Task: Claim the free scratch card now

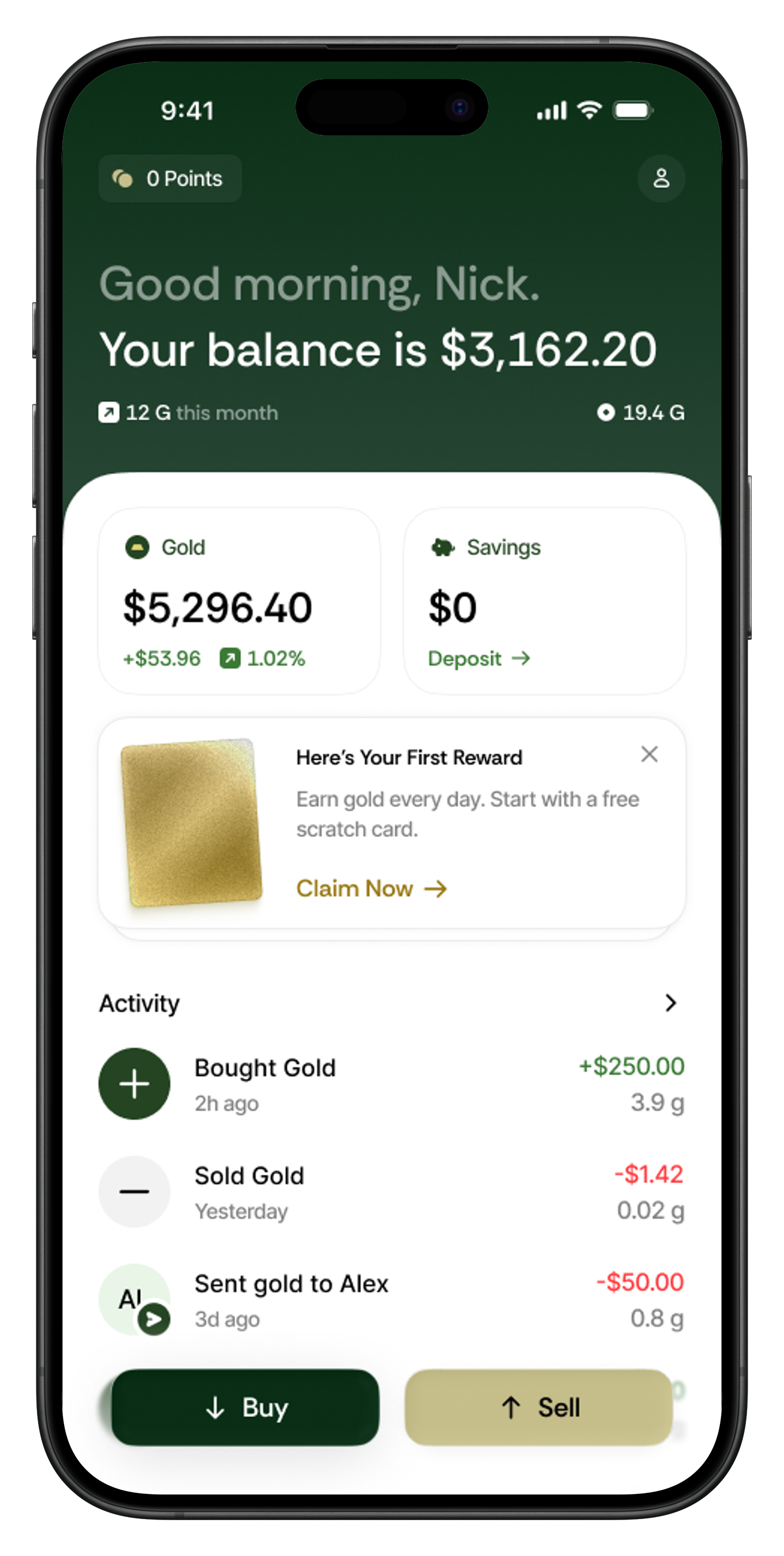Action: tap(371, 889)
